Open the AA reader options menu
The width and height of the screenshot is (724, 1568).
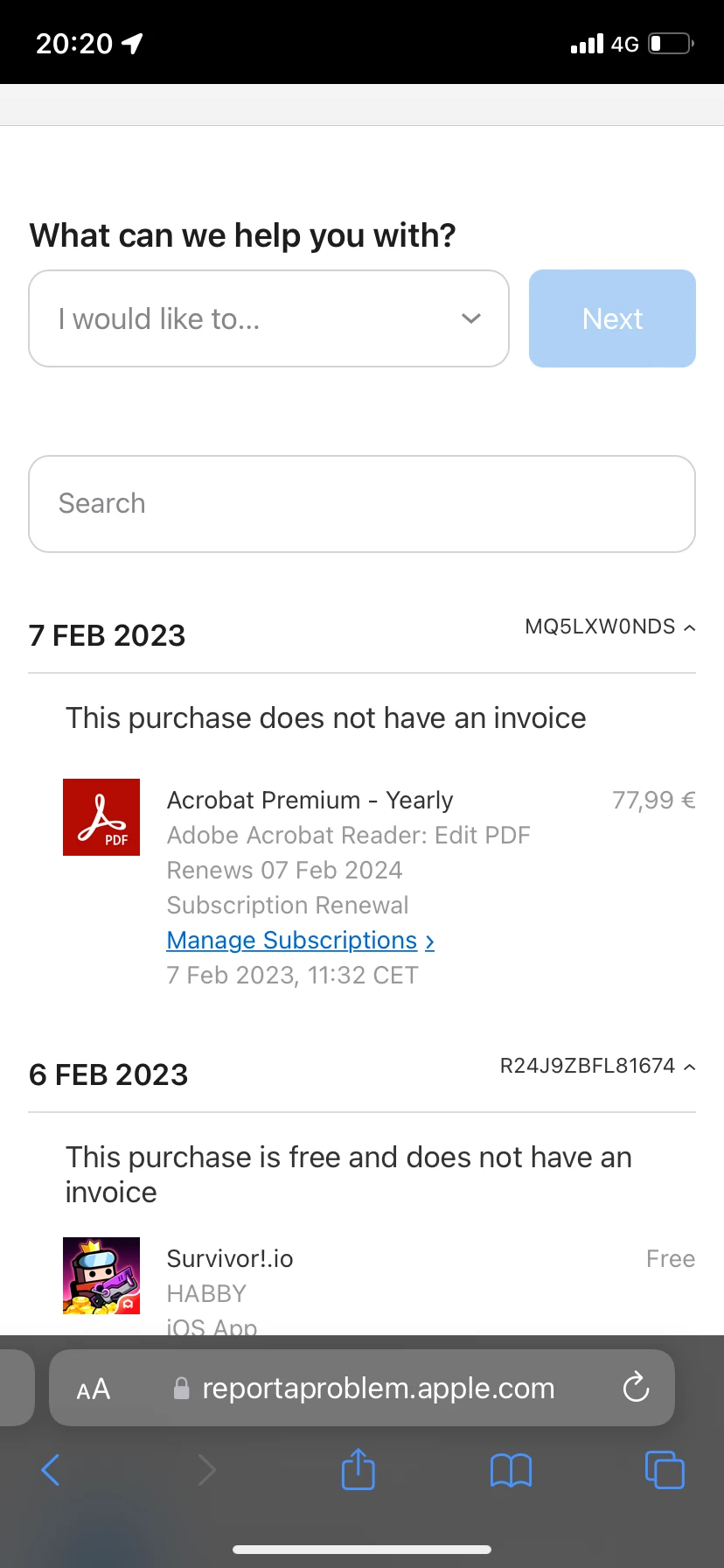coord(94,1389)
